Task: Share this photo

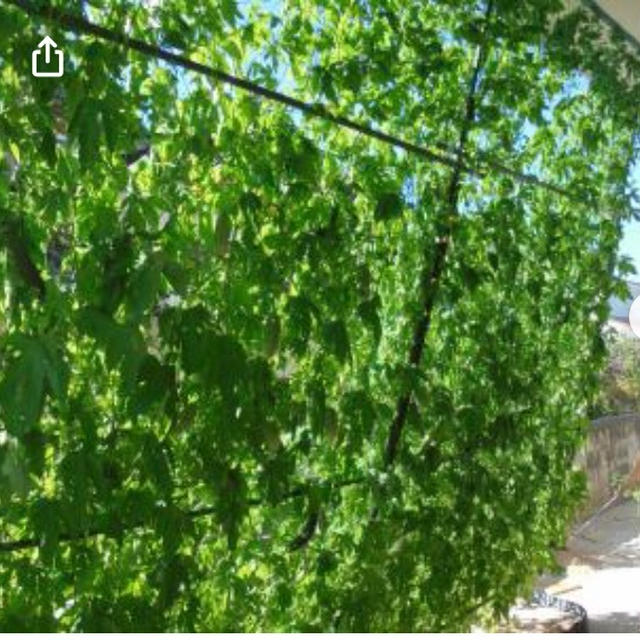Action: tap(47, 58)
